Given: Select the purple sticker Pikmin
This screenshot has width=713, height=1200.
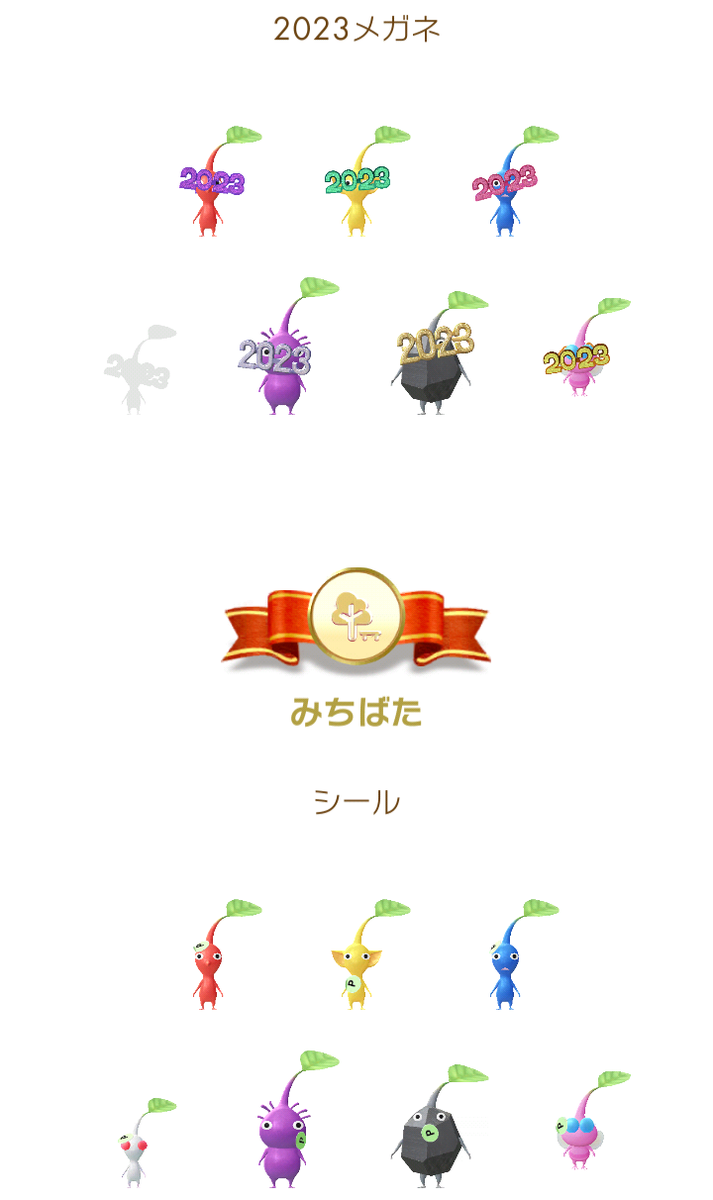Looking at the screenshot, I should tap(291, 1120).
